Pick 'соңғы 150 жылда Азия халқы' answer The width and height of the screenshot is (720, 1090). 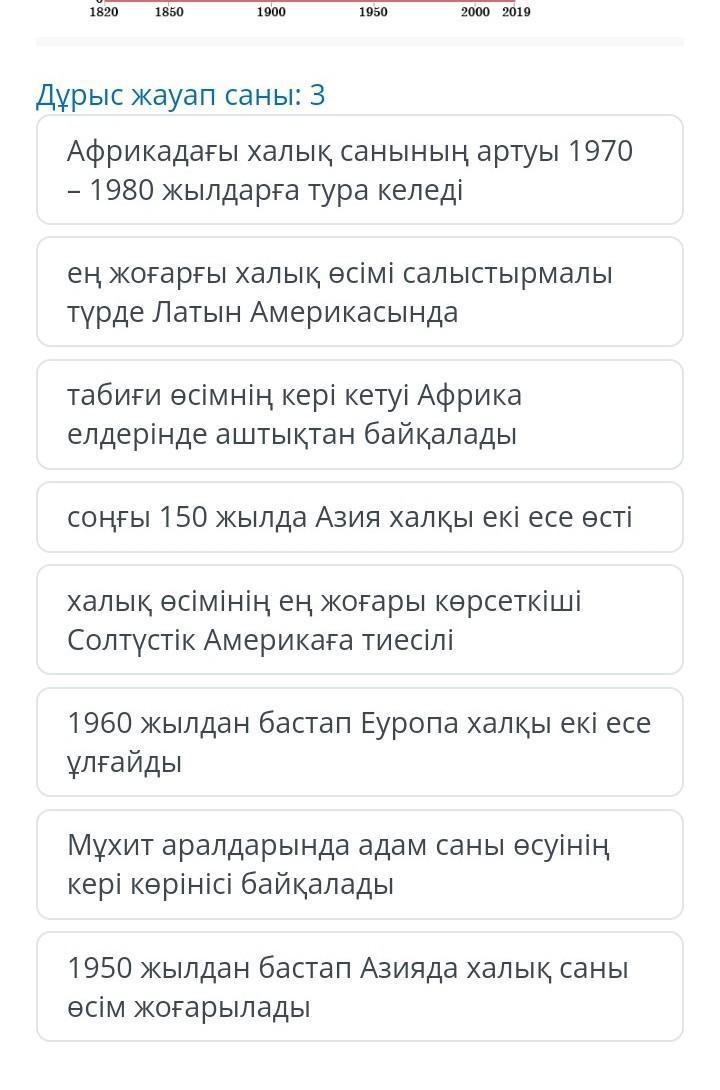coord(360,517)
